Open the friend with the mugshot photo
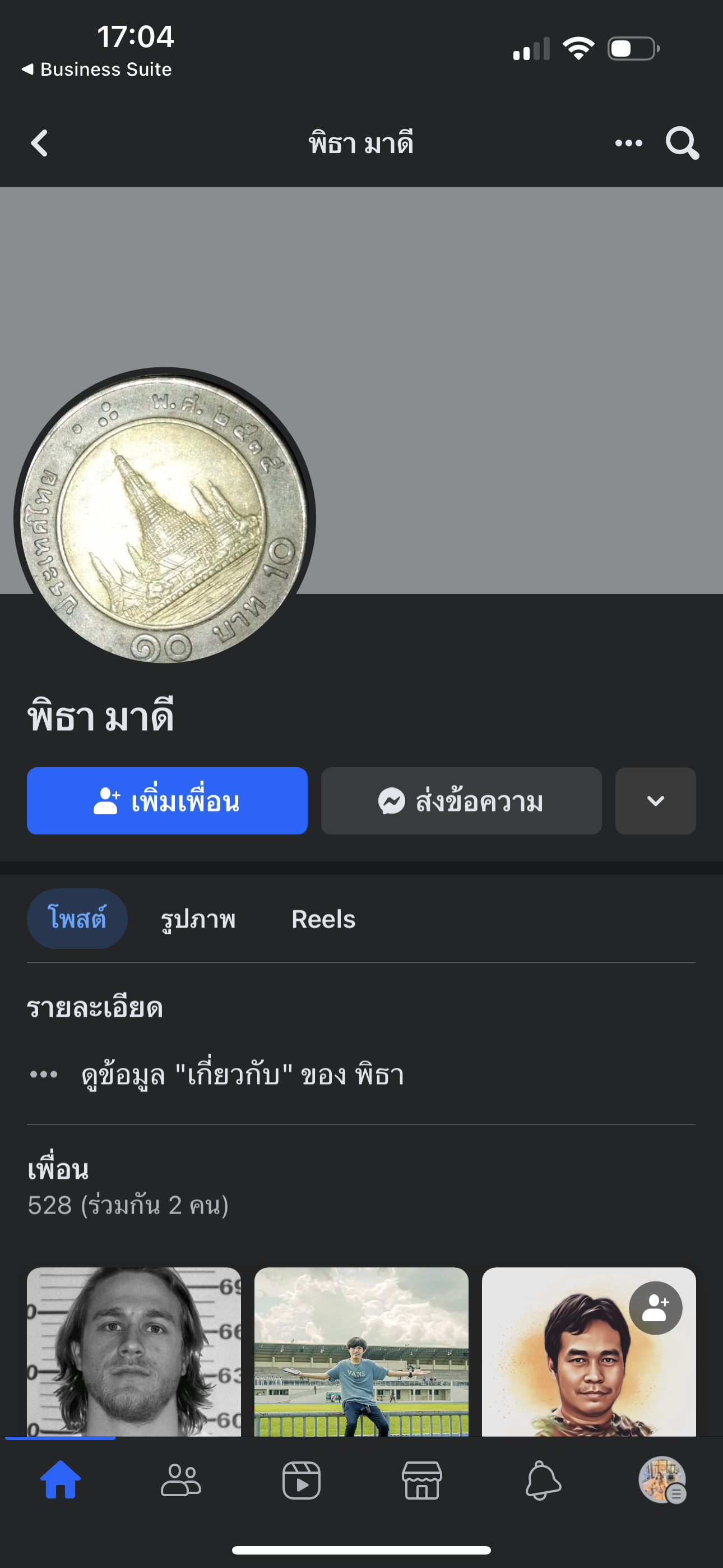Image resolution: width=723 pixels, height=1568 pixels. pos(134,1352)
